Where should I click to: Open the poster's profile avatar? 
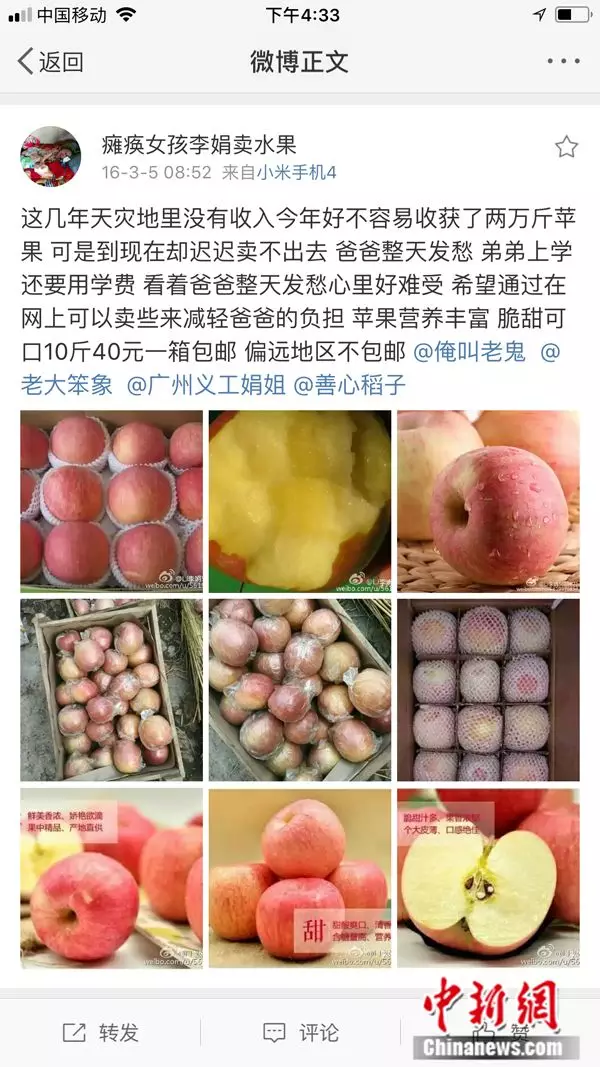pyautogui.click(x=51, y=156)
